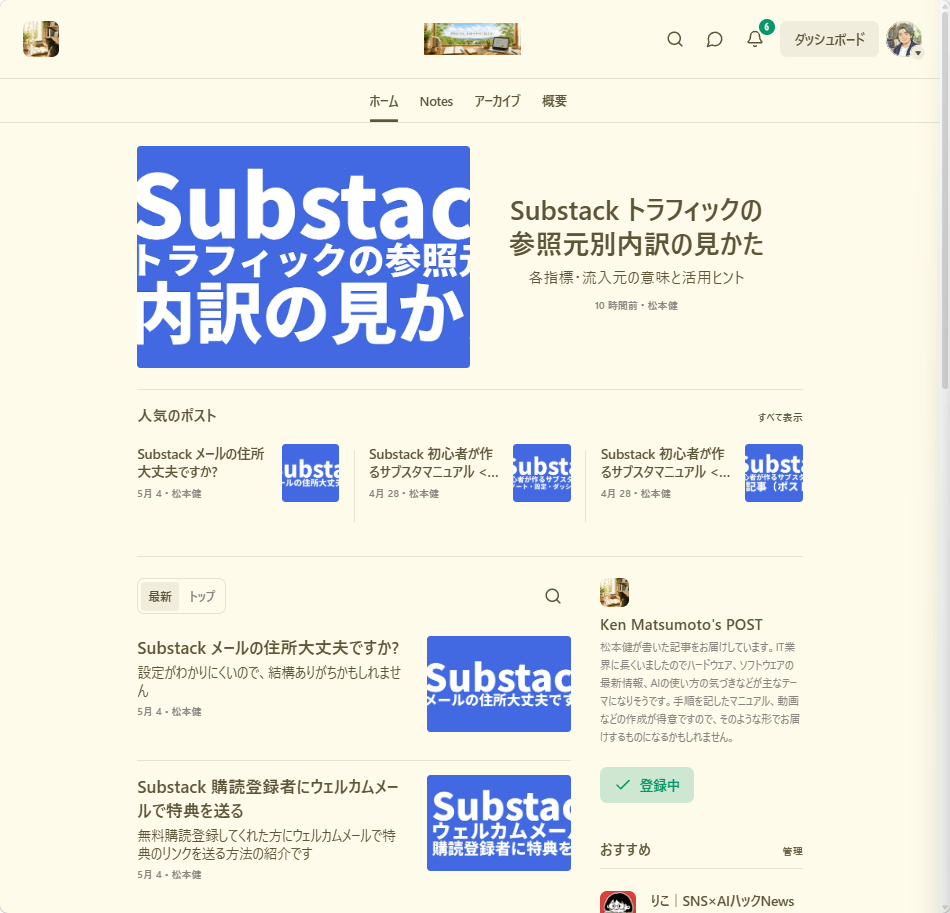Open the ダッシュボード button

pos(829,39)
